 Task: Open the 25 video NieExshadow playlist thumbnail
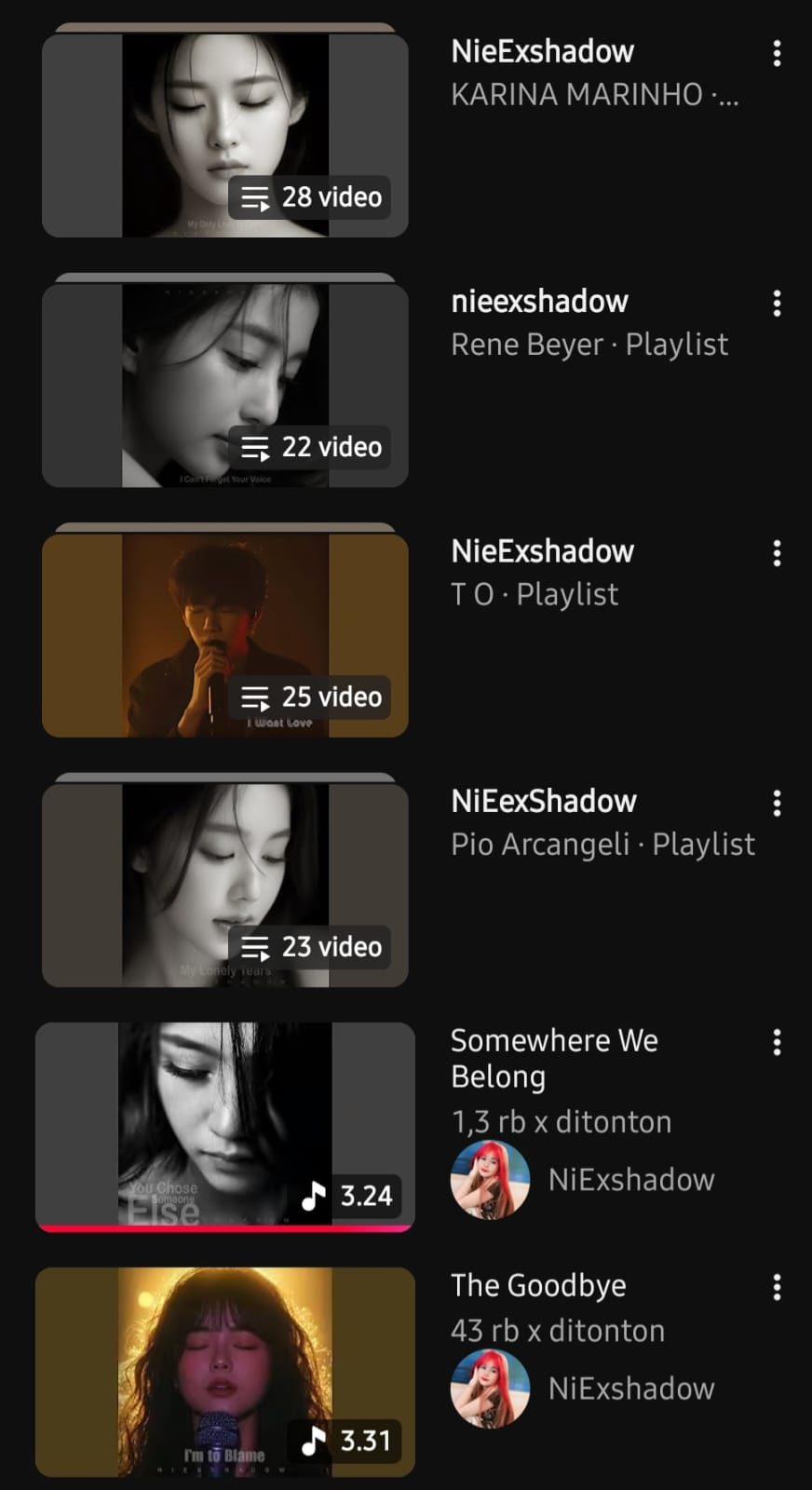(x=224, y=634)
